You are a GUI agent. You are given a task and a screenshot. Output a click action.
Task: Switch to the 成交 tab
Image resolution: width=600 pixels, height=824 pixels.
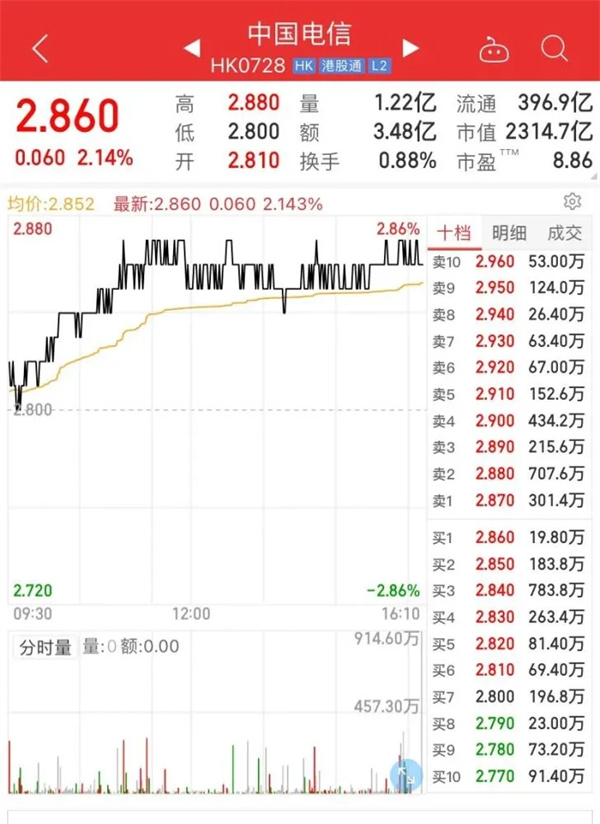(563, 233)
